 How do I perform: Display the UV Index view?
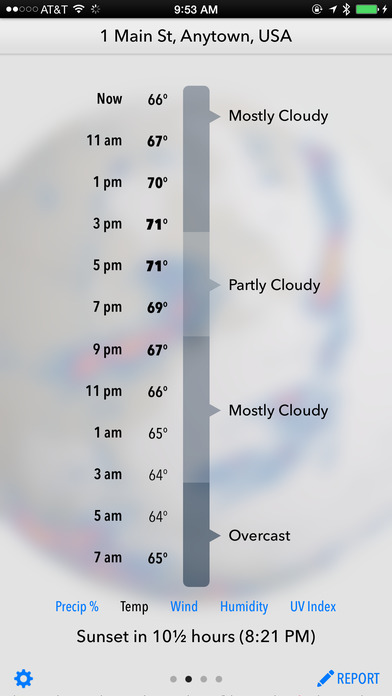(313, 607)
